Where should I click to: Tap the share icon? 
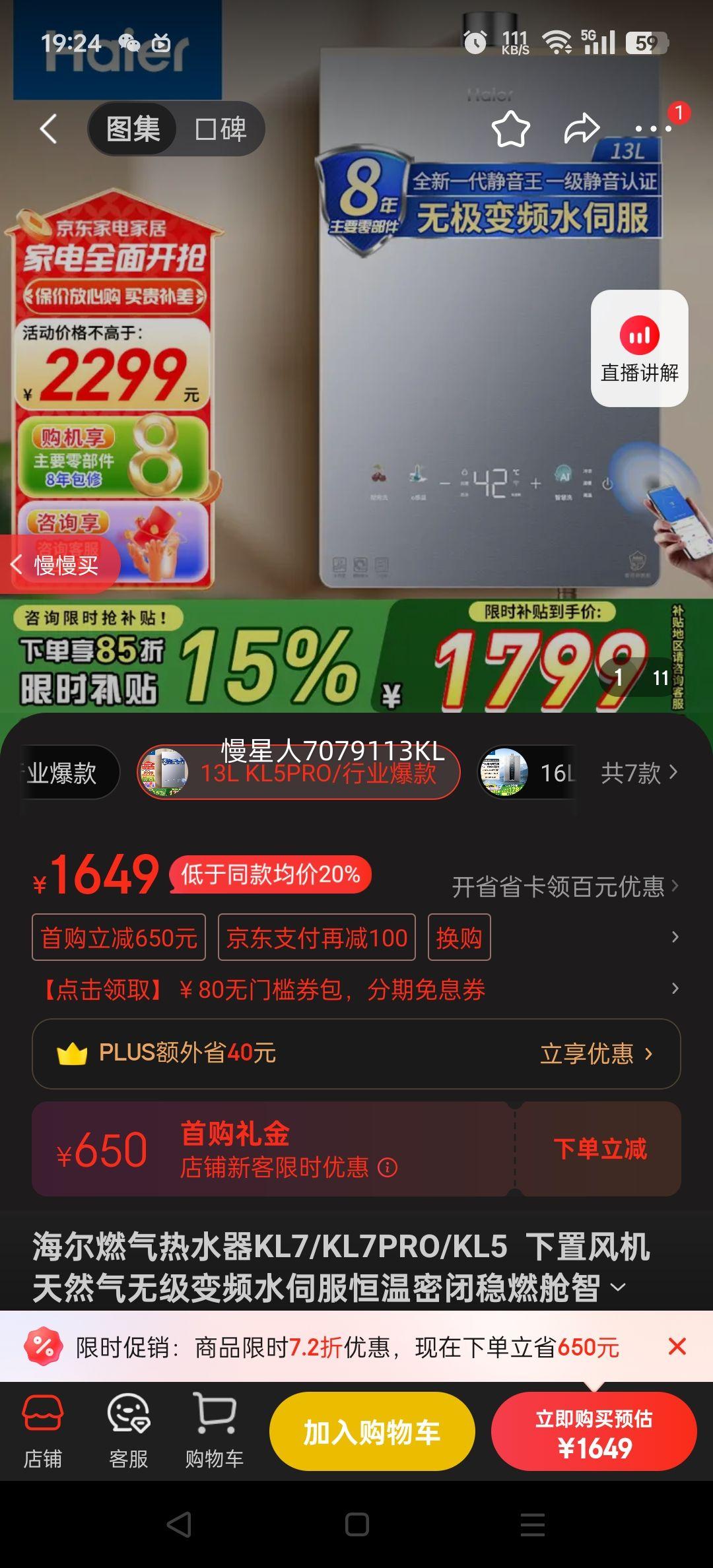point(581,128)
